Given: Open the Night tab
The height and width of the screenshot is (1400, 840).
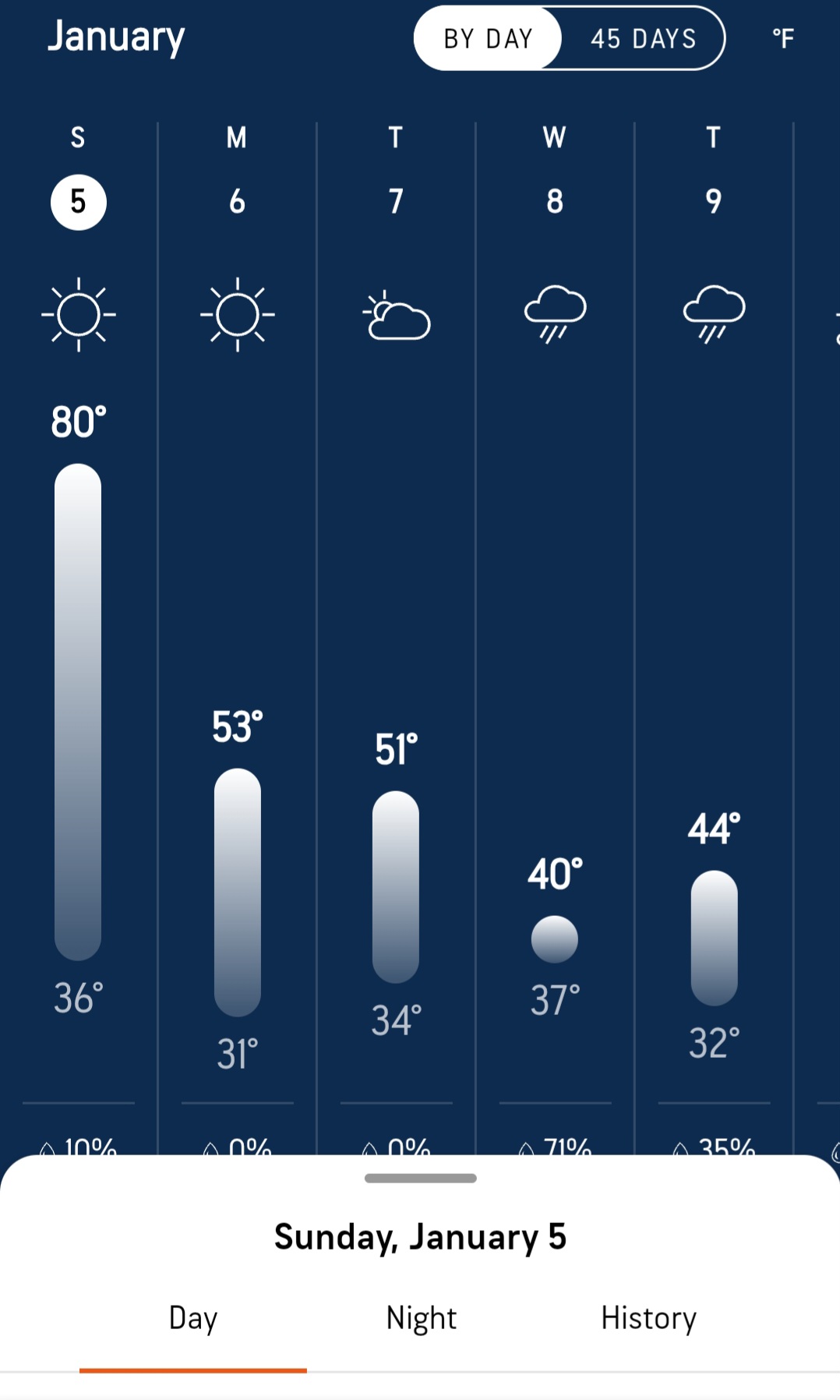Looking at the screenshot, I should 421,1318.
